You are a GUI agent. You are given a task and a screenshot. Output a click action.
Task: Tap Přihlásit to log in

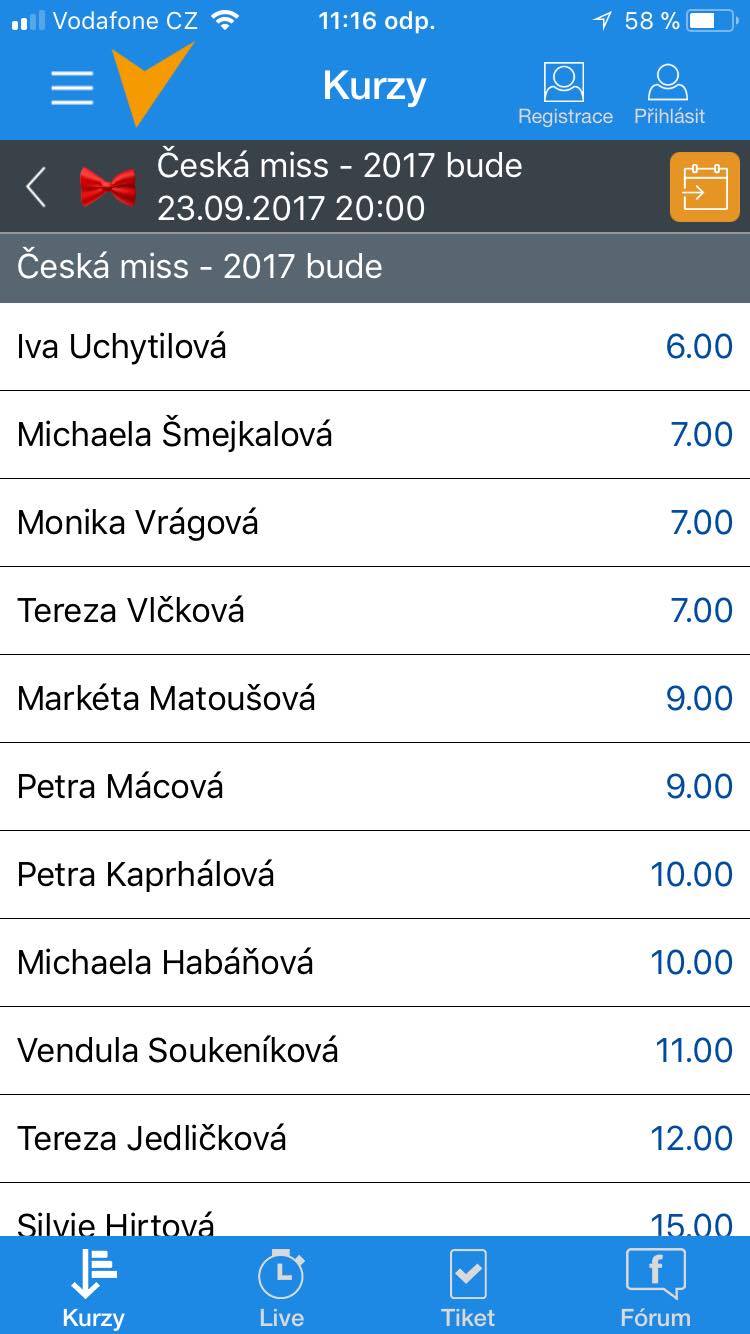[669, 94]
